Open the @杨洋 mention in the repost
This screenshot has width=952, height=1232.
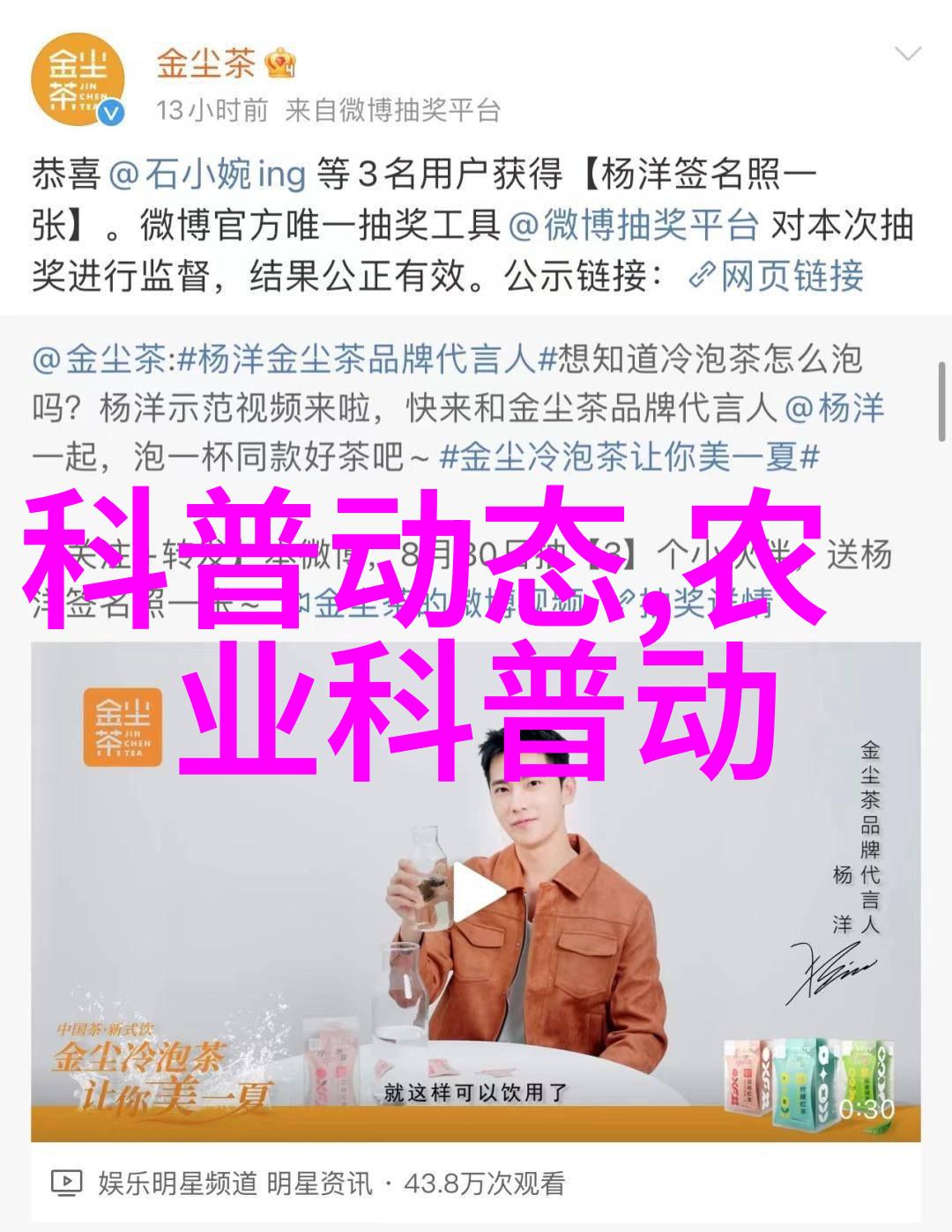point(834,409)
